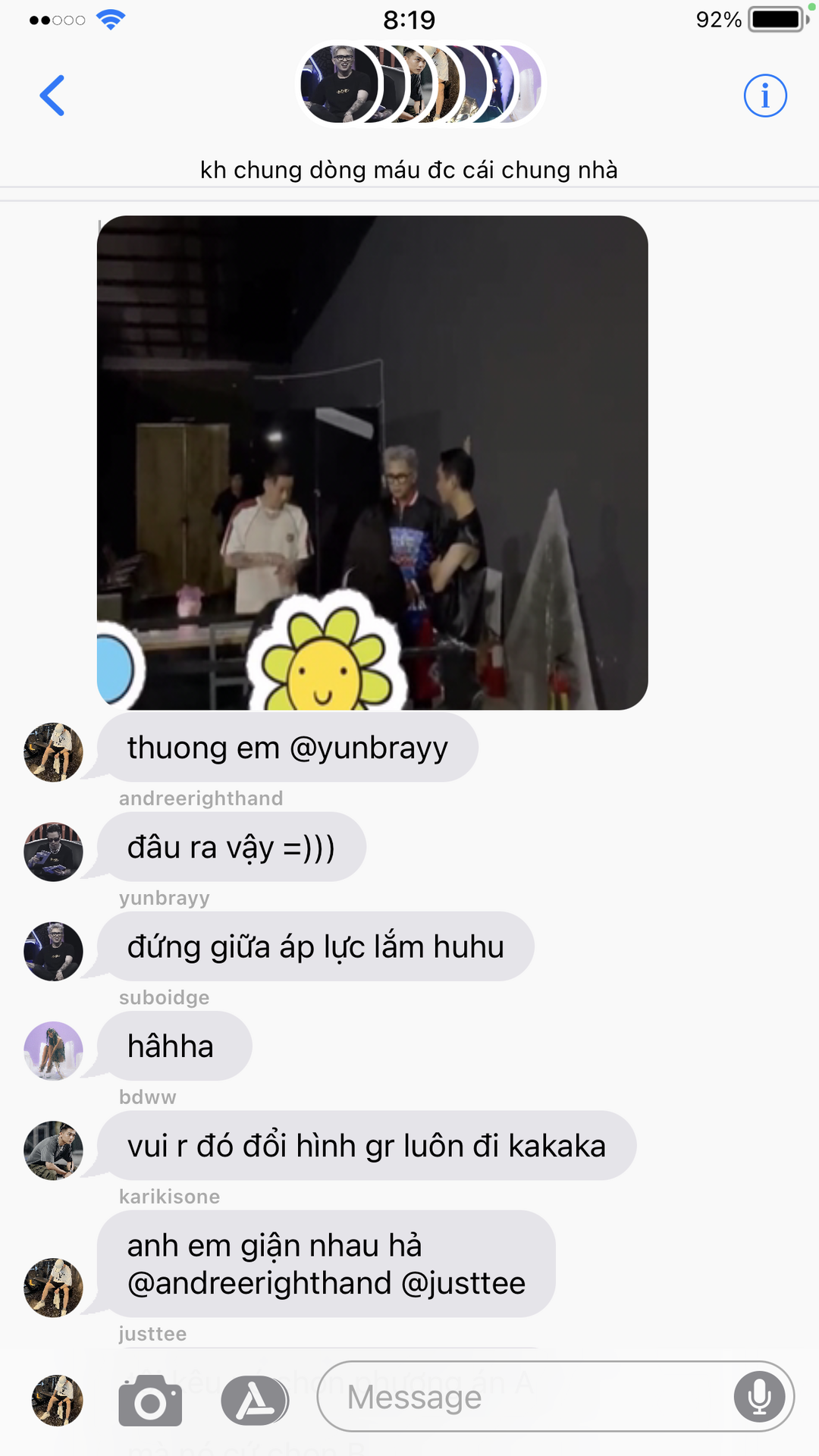Open the shared video clip in chat

pyautogui.click(x=372, y=463)
